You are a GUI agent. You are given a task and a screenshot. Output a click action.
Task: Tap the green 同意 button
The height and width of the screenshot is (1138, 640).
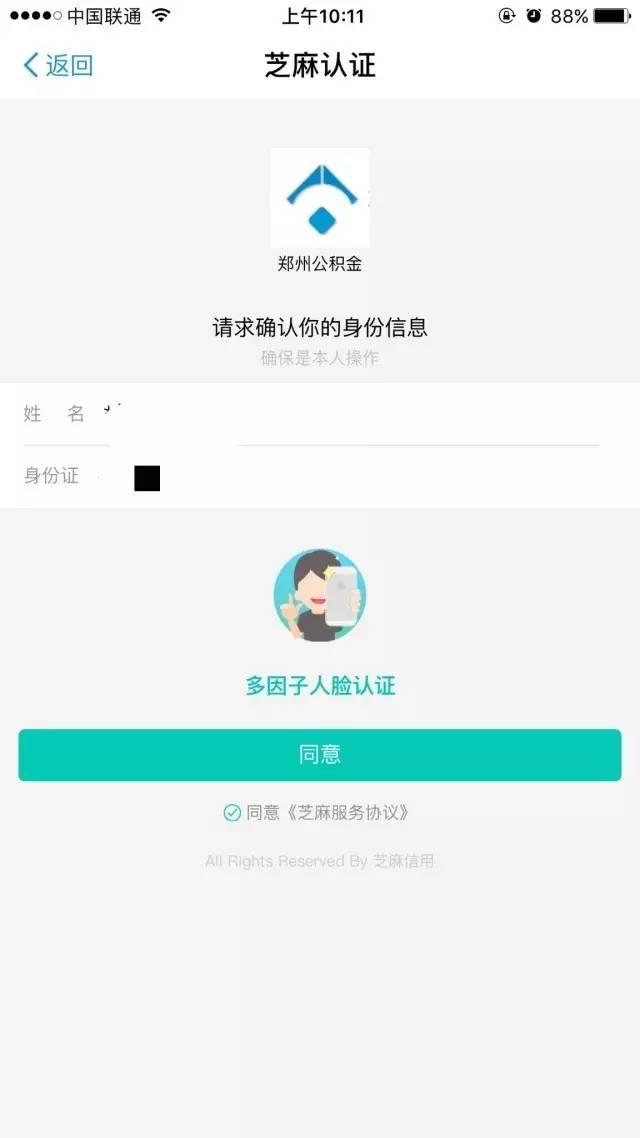coord(320,755)
